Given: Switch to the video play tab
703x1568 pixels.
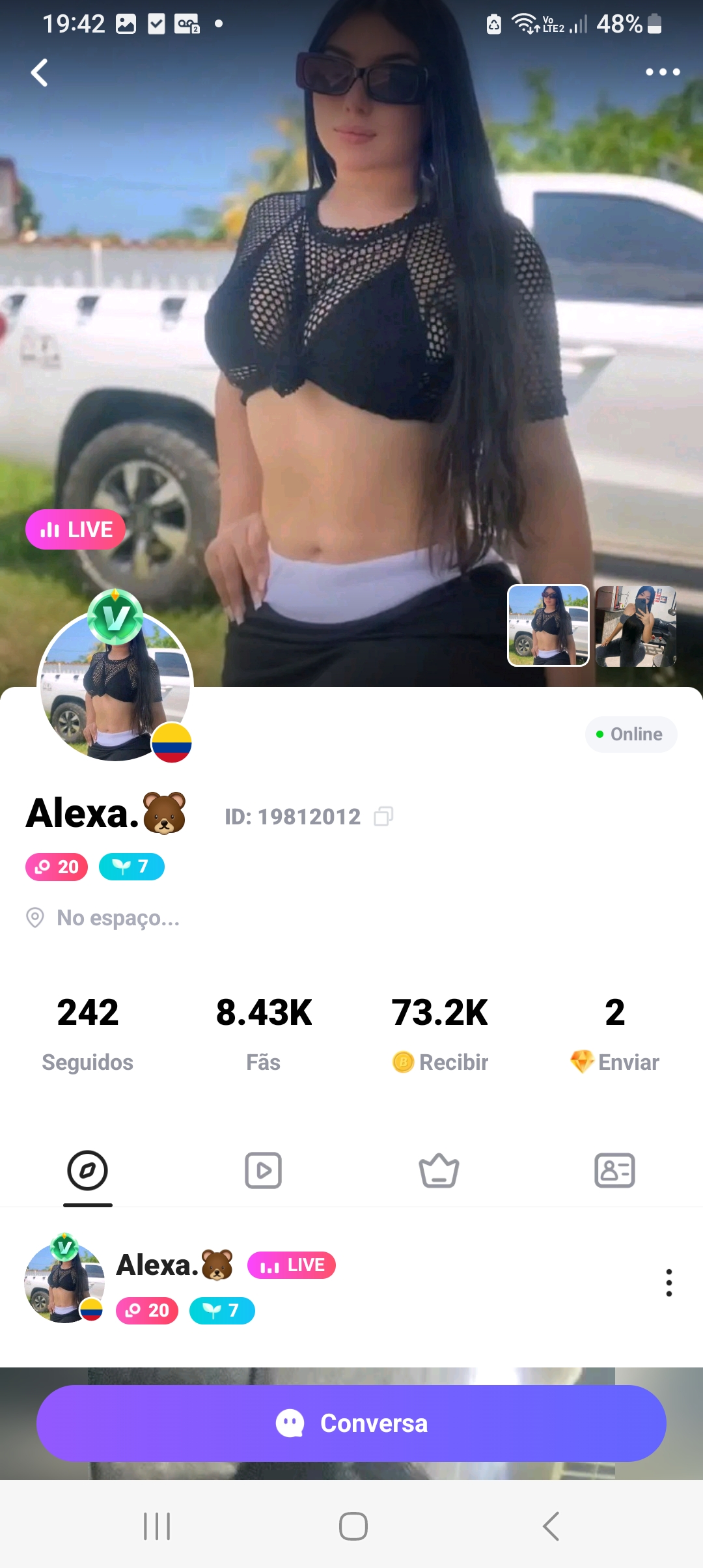Looking at the screenshot, I should (263, 1170).
